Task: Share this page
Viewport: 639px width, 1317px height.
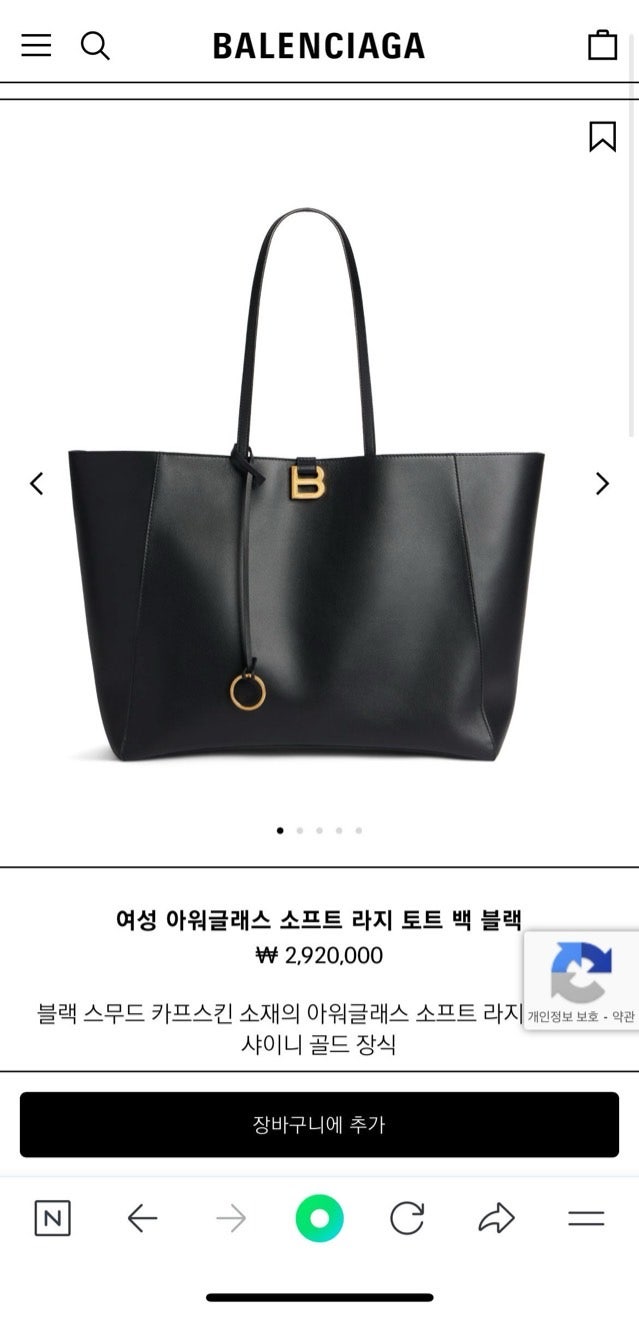Action: point(496,1218)
